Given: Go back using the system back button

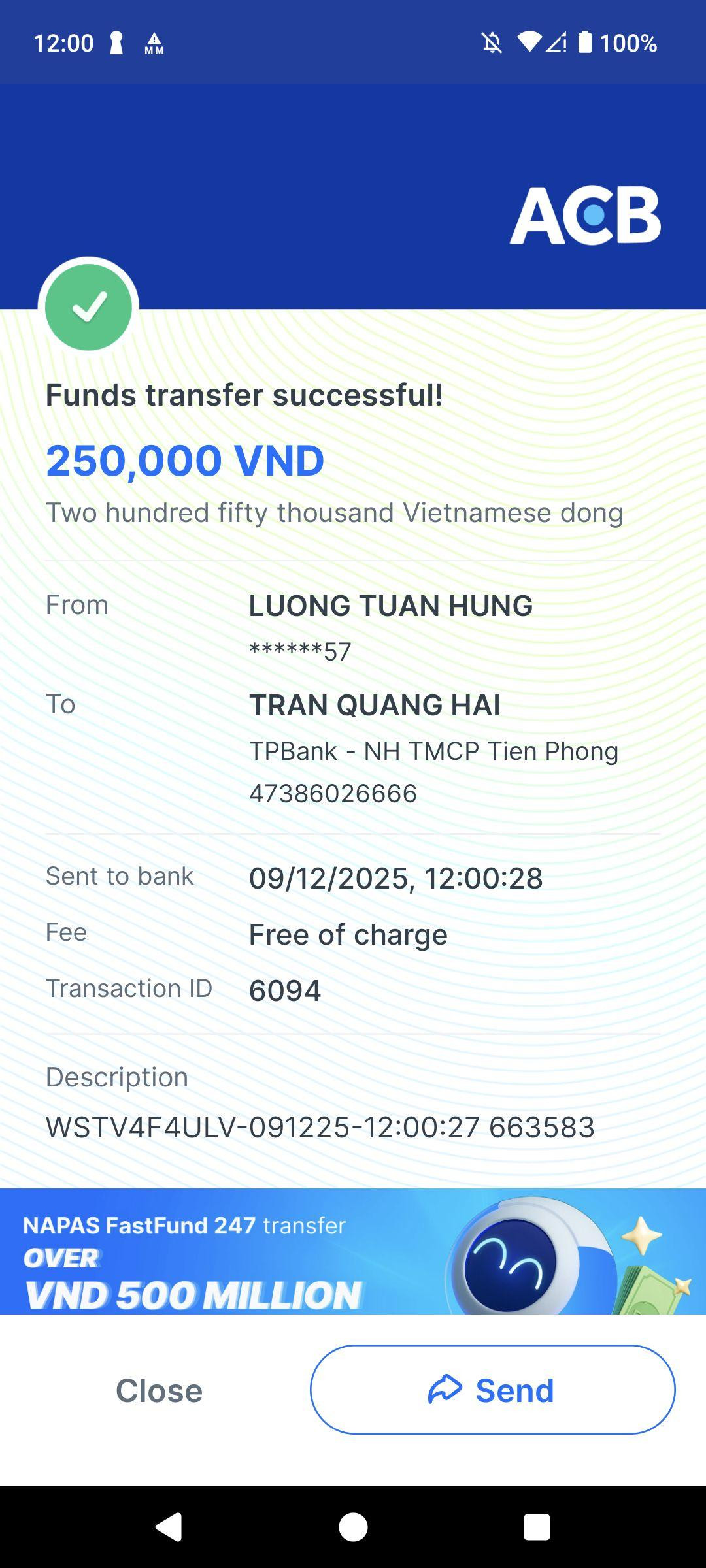Looking at the screenshot, I should coord(169,1527).
